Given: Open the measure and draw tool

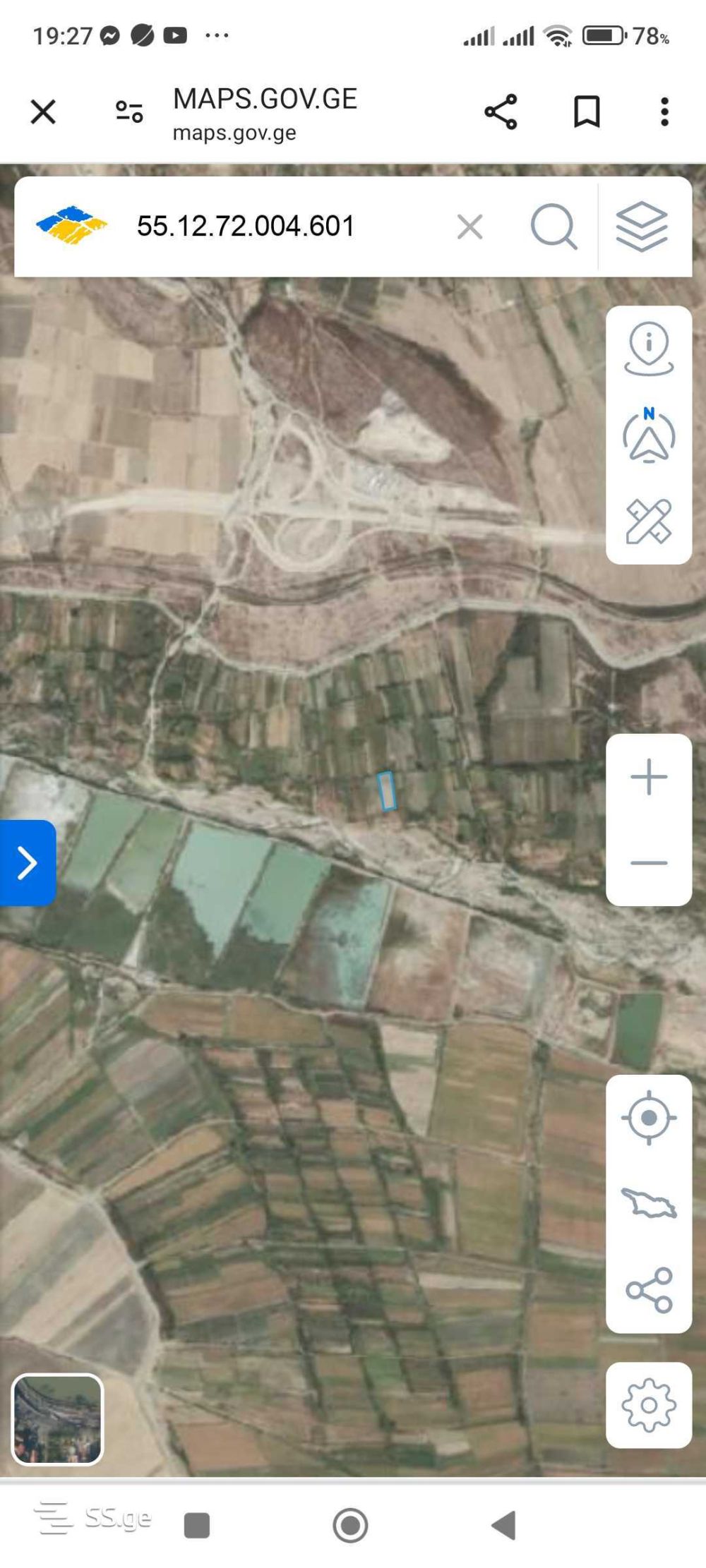Looking at the screenshot, I should click(x=649, y=521).
